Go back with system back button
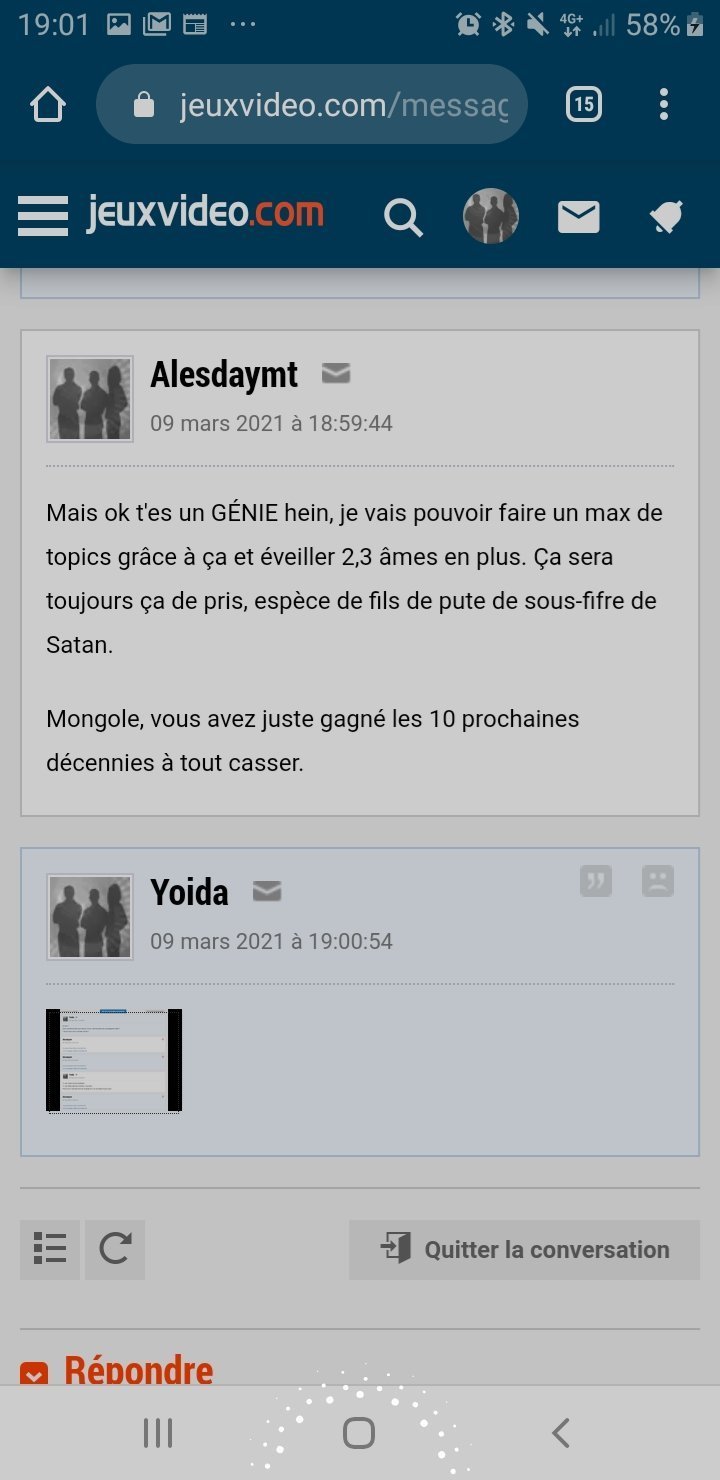 coord(561,1433)
